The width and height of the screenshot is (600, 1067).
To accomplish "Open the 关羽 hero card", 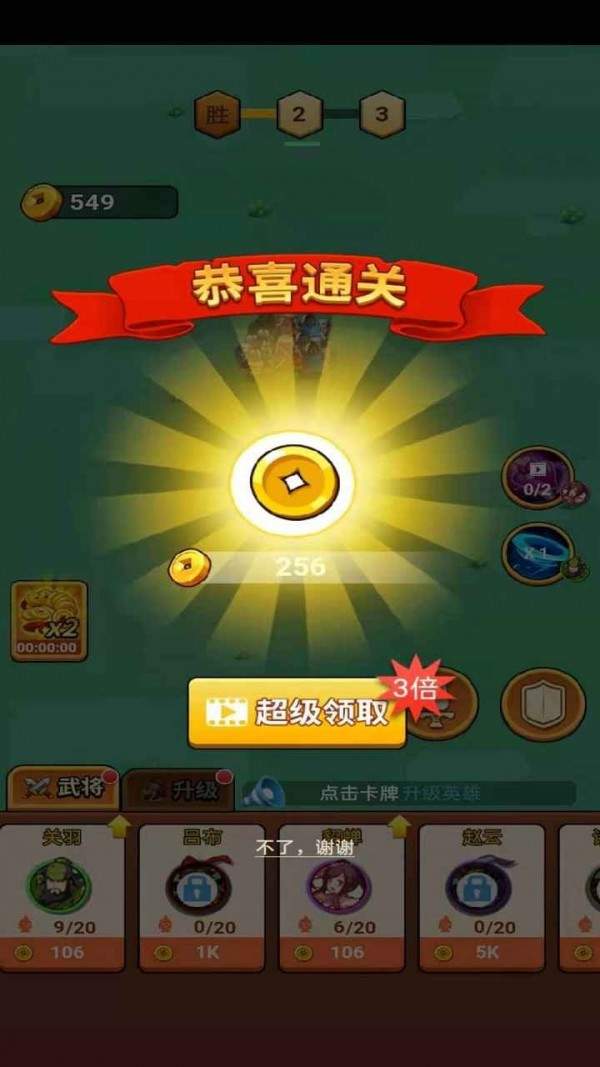I will 61,897.
